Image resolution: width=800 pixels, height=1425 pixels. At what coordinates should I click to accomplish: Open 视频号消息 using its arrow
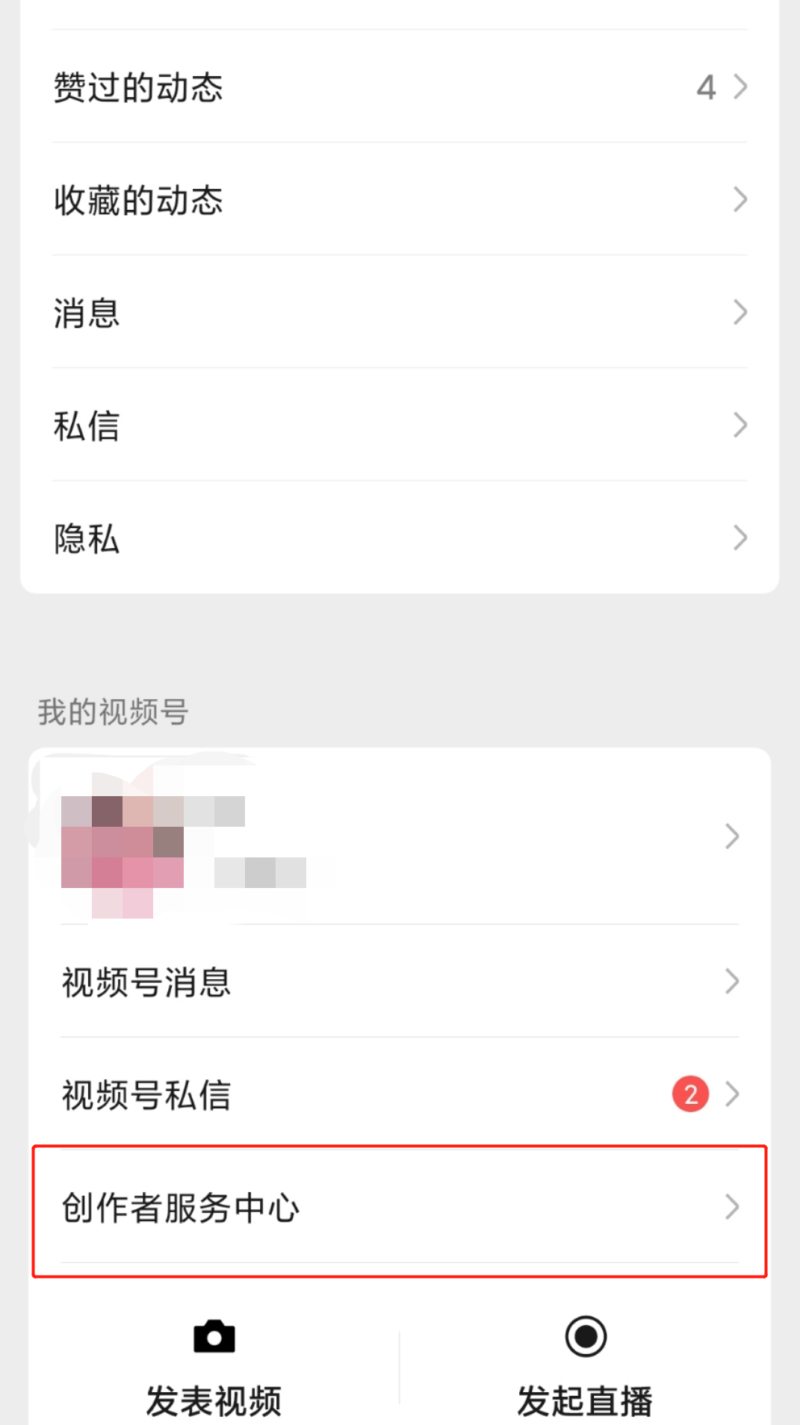(731, 982)
